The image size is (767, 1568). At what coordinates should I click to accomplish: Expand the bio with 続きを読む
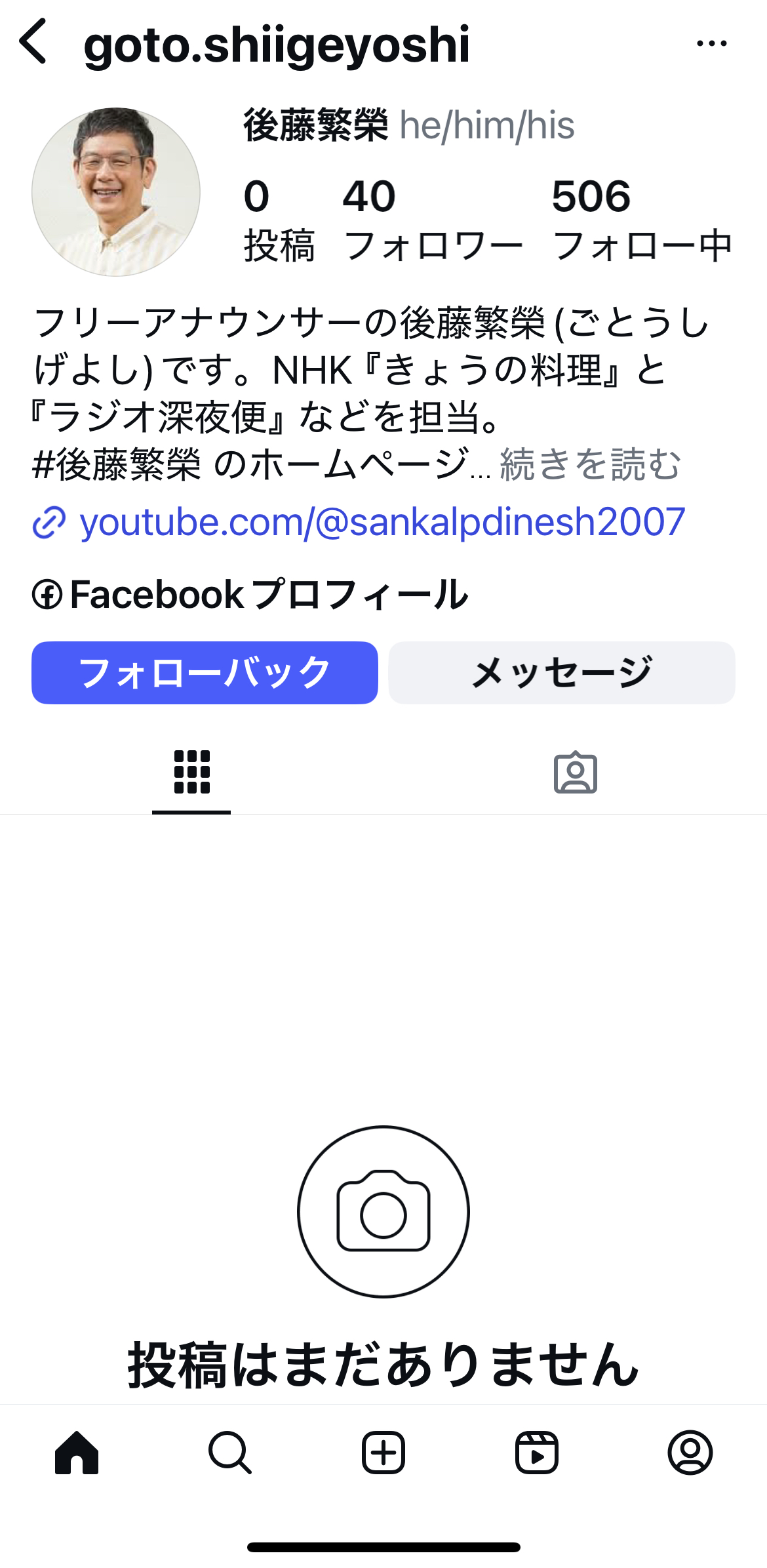click(x=590, y=464)
